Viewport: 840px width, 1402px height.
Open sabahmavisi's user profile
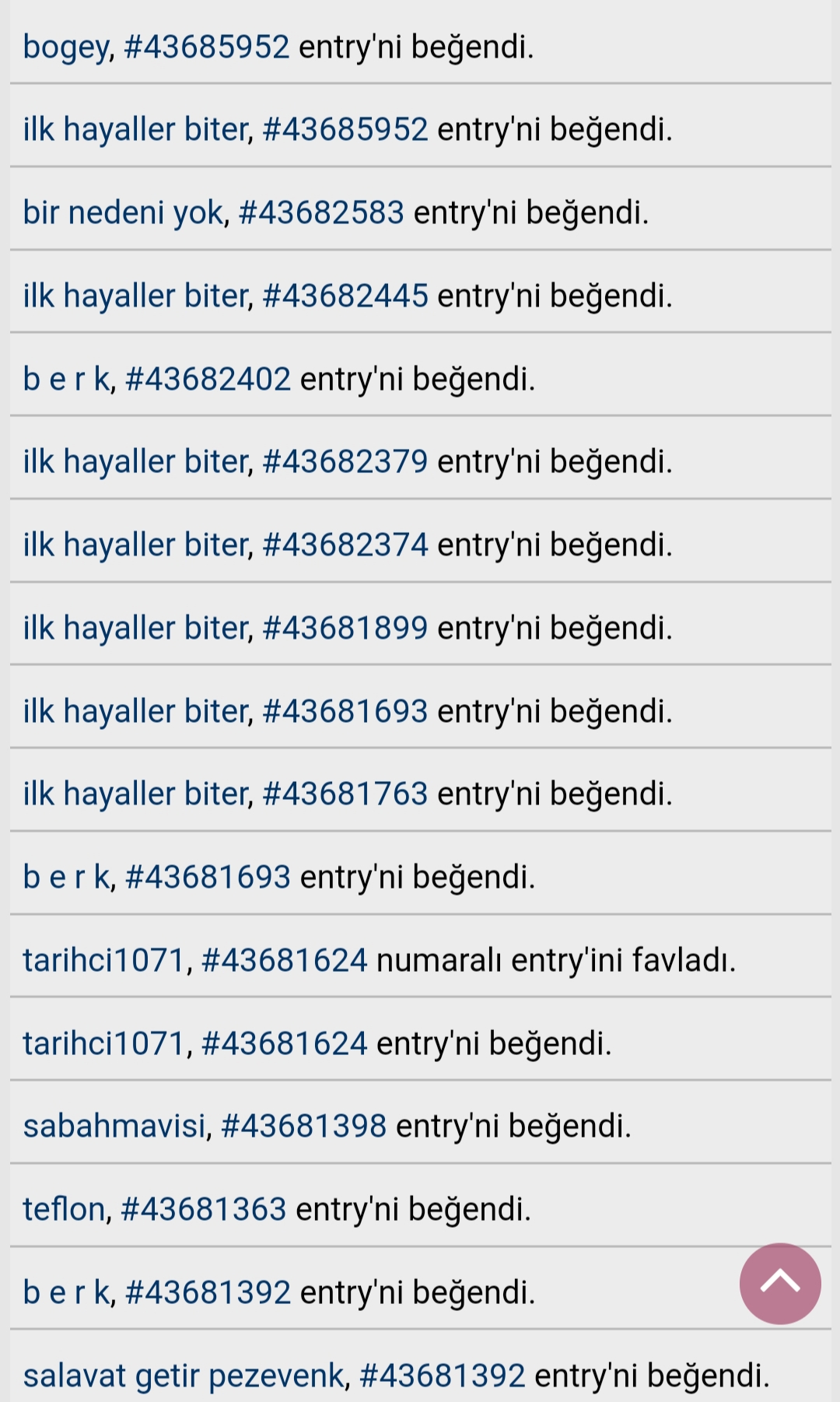114,1126
